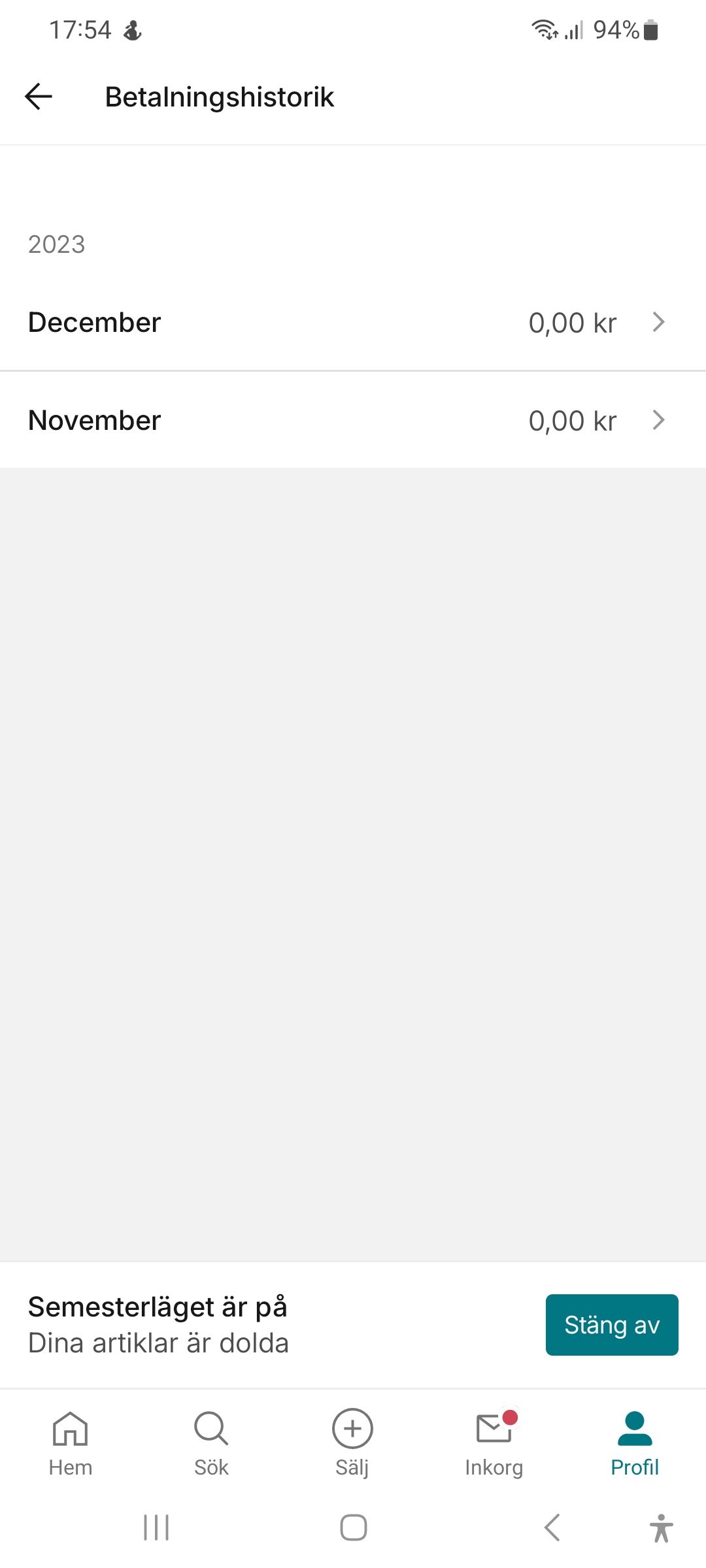Open November payment history
Image resolution: width=706 pixels, height=1568 pixels.
(353, 420)
